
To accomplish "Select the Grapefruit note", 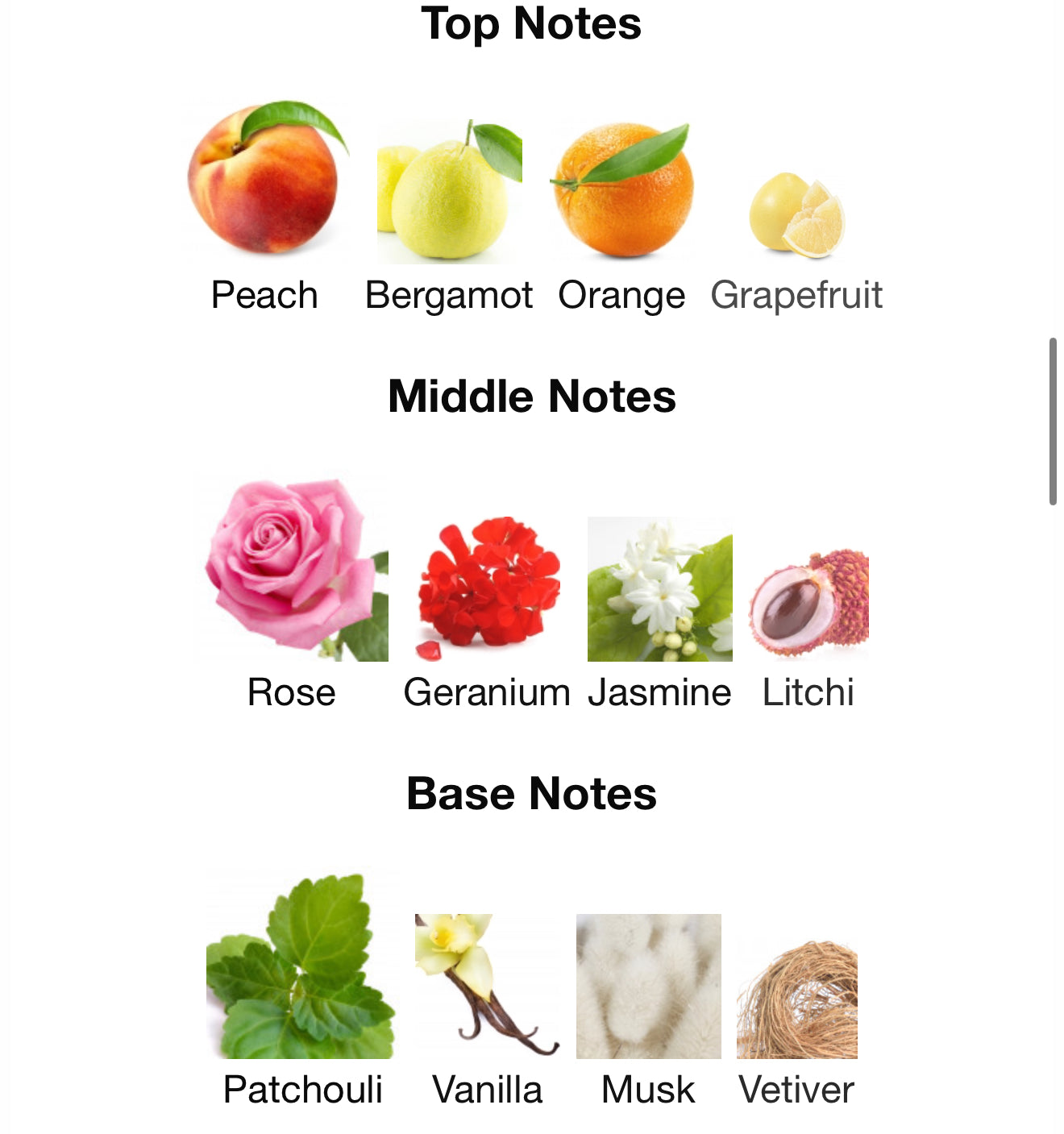I will point(796,216).
